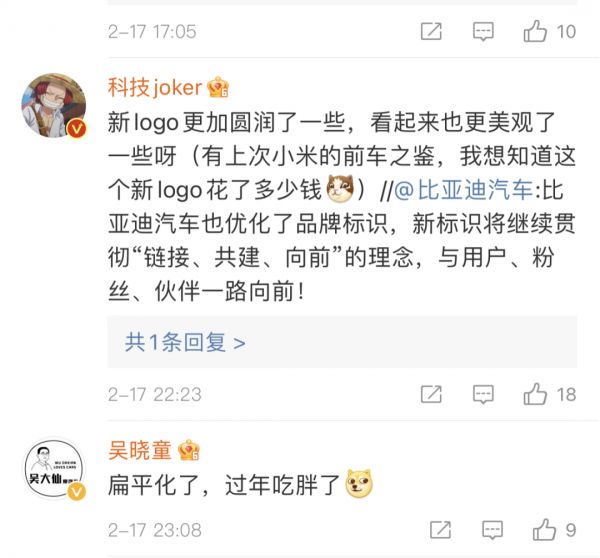Viewport: 600px width, 558px height.
Task: Reply to the comment timestamped 2-17 17:05
Action: point(483,31)
